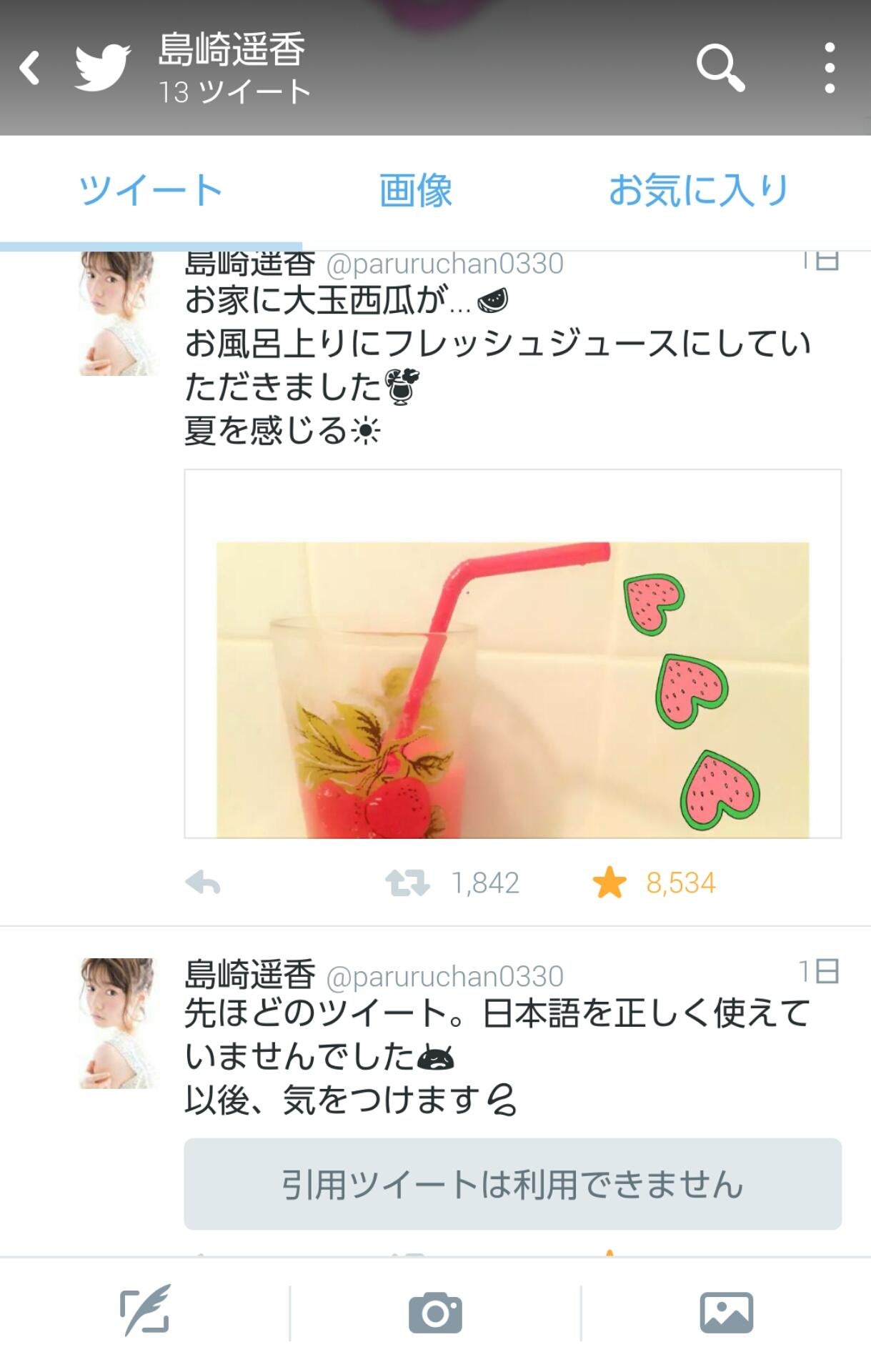Tap the 引用ツイートは利用できません box
Image resolution: width=871 pixels, height=1372 pixels.
point(512,1184)
